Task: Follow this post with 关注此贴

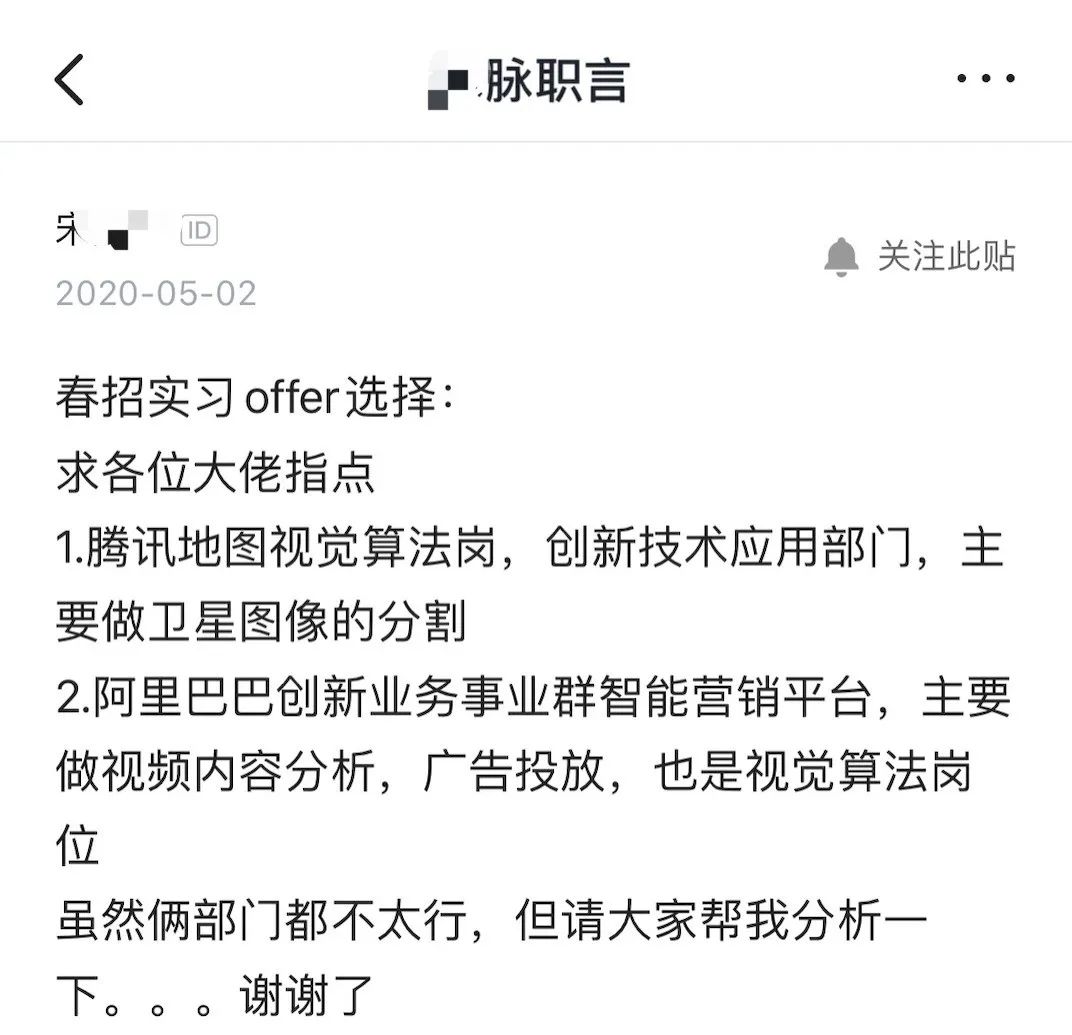Action: [x=920, y=257]
